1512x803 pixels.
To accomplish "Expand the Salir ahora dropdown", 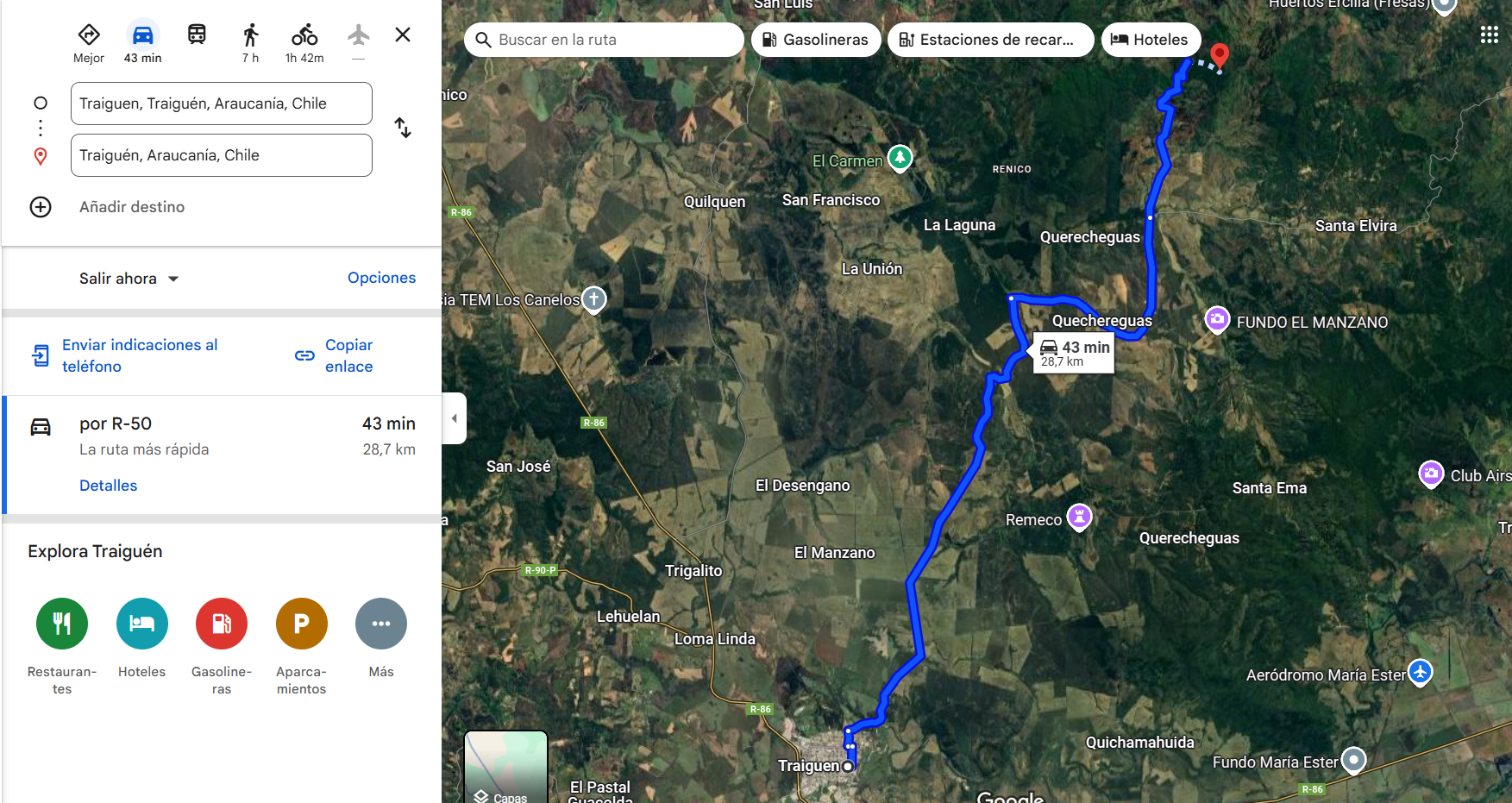I will (129, 279).
